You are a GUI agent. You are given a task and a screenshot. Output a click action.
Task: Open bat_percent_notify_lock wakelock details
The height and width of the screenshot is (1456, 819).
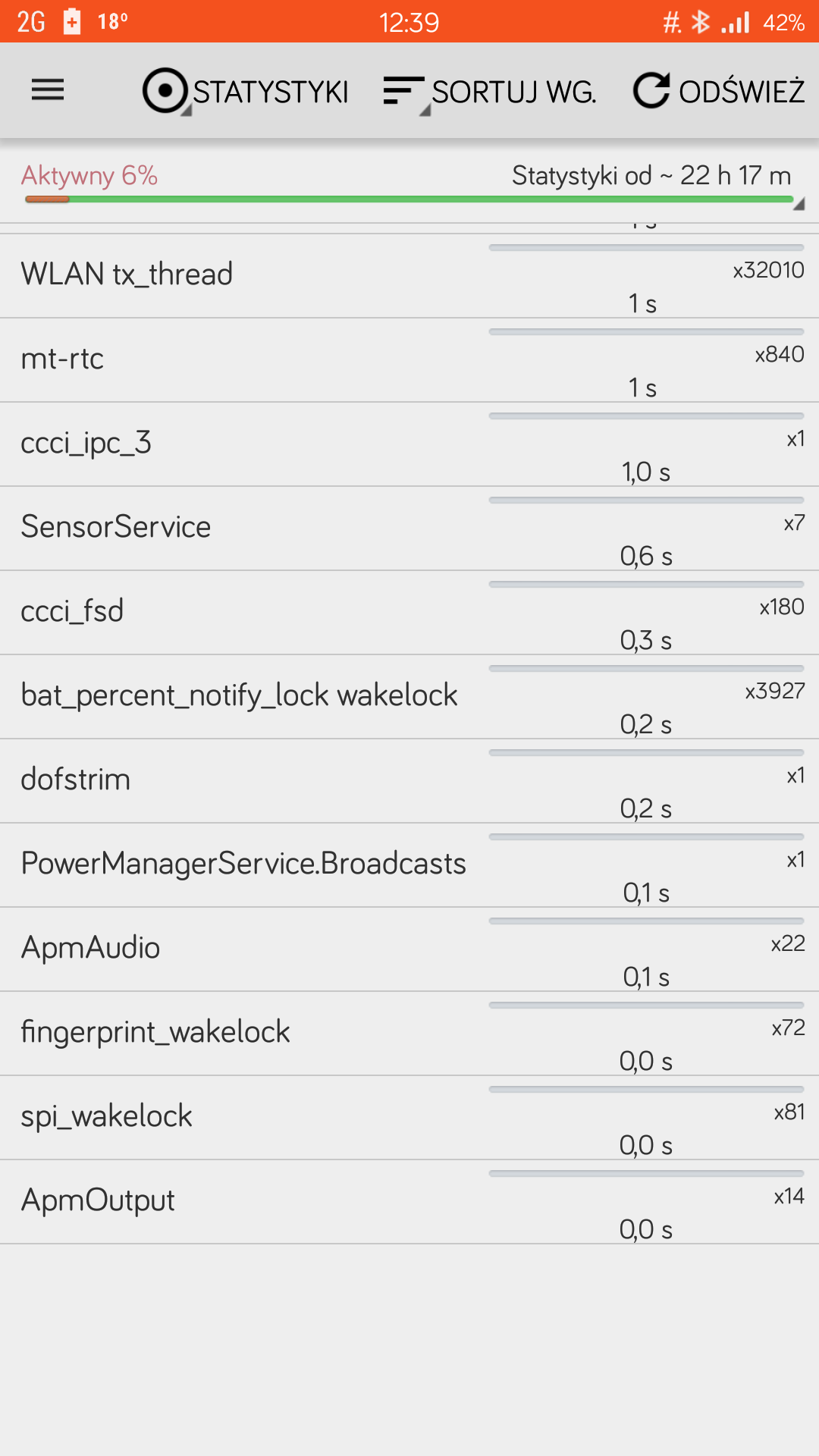409,697
